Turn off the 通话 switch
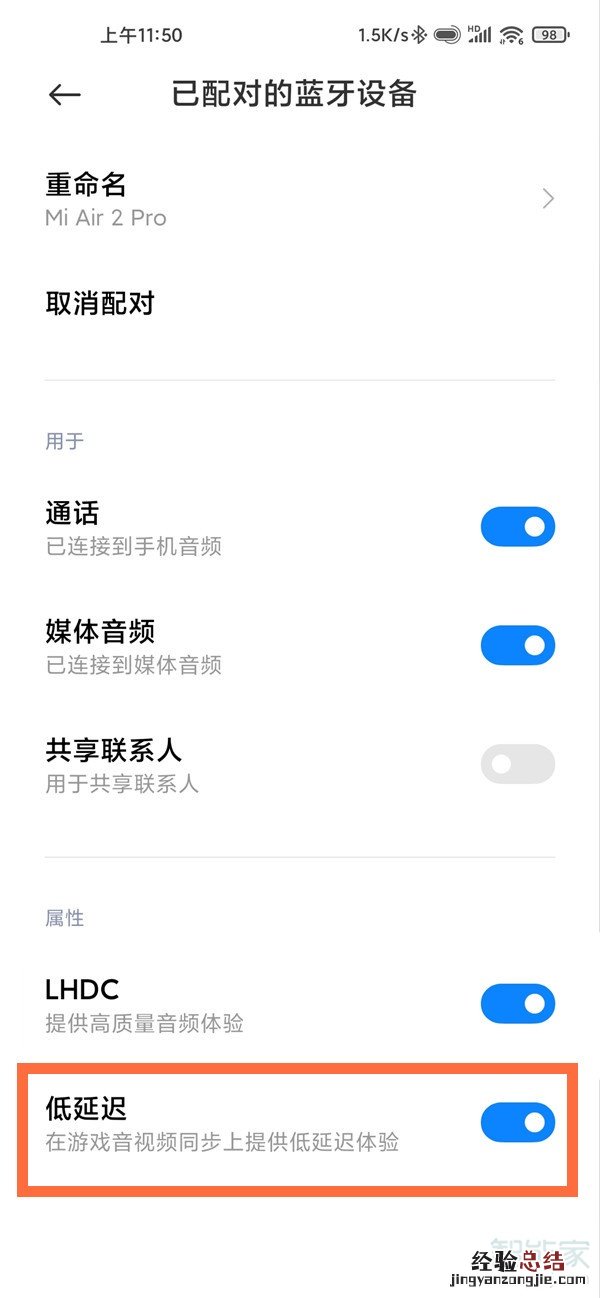The image size is (600, 1298). pos(517,527)
